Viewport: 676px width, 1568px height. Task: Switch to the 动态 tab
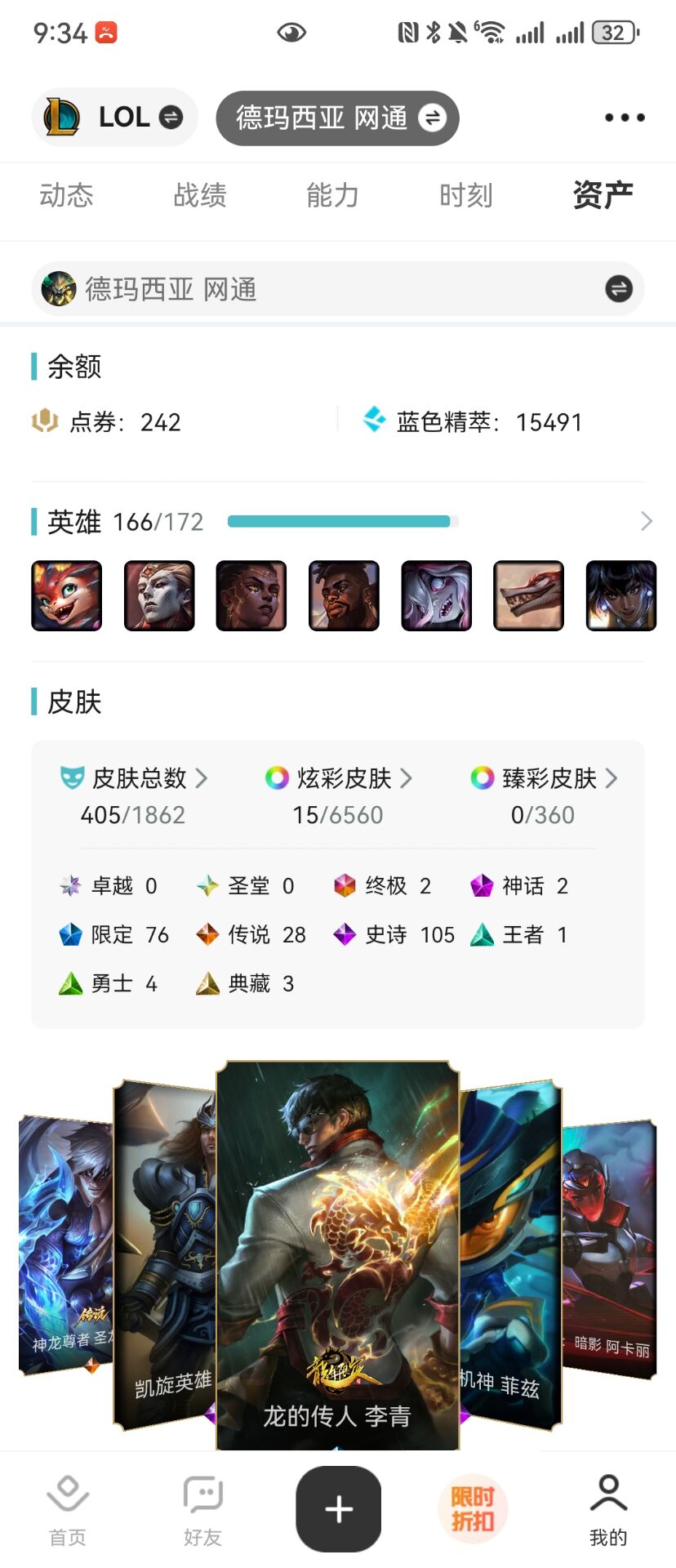pyautogui.click(x=66, y=195)
